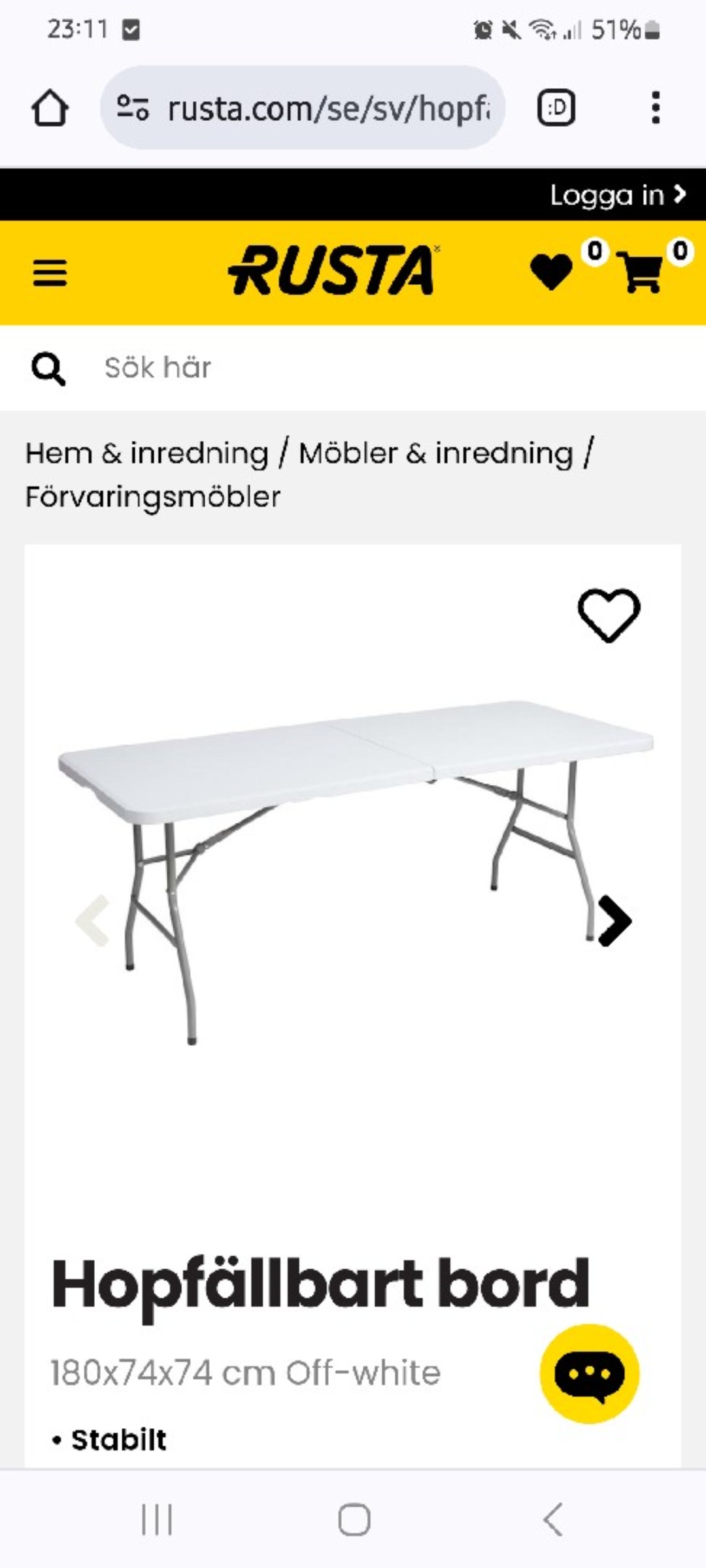Open the shopping cart
The image size is (706, 1568).
point(639,271)
